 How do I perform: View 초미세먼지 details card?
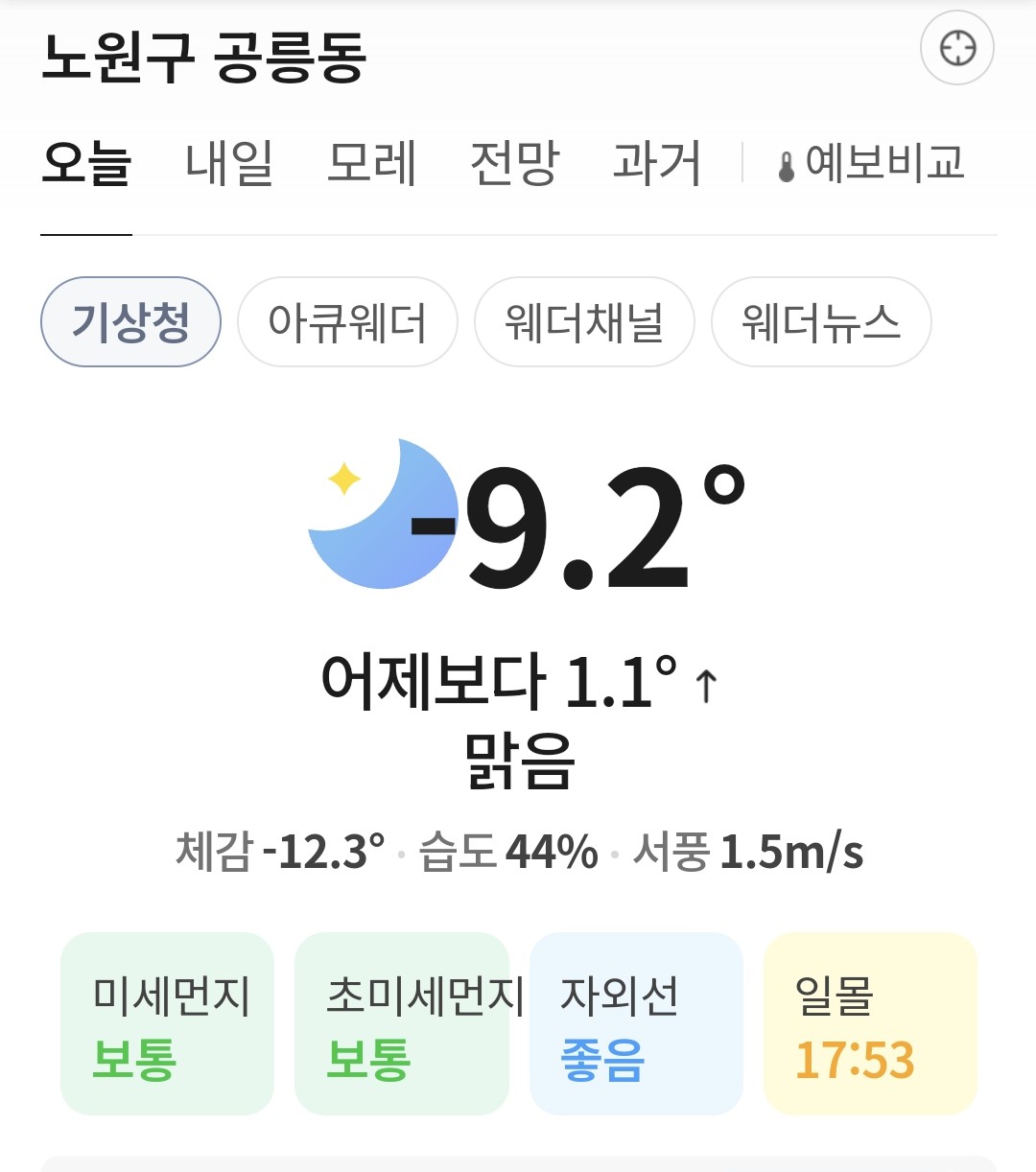[401, 1024]
